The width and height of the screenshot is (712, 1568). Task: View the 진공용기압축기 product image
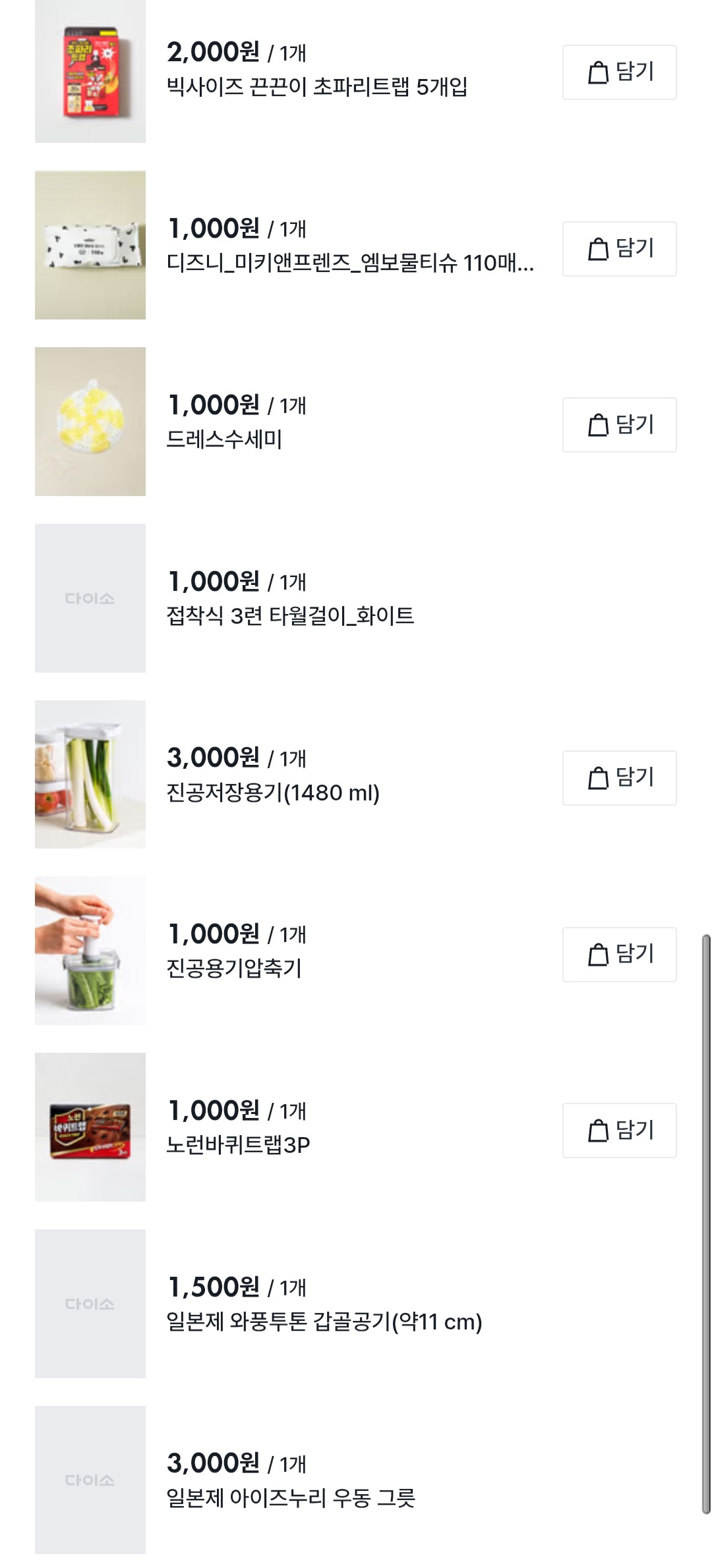(90, 951)
